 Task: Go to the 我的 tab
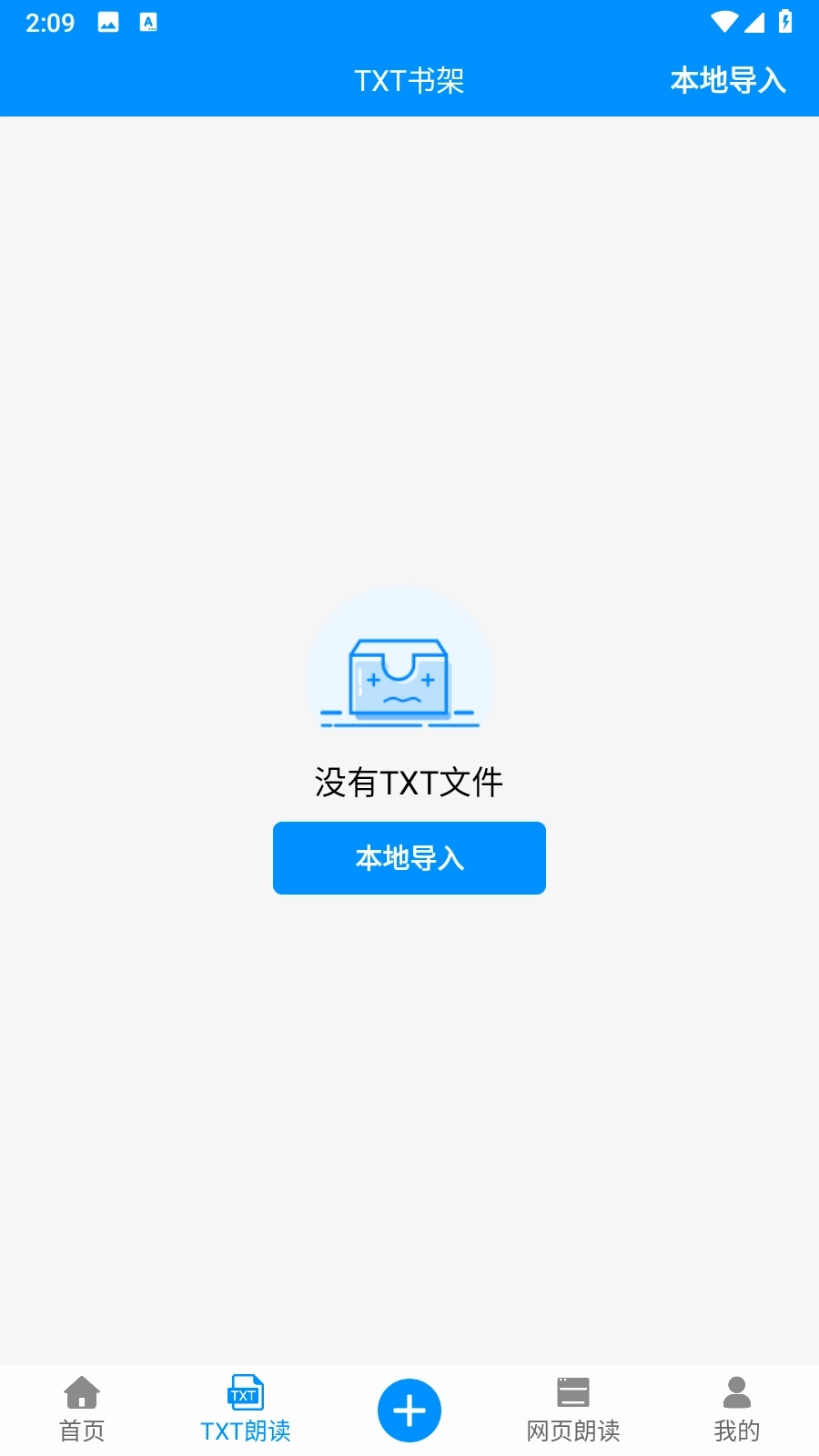click(x=737, y=1410)
